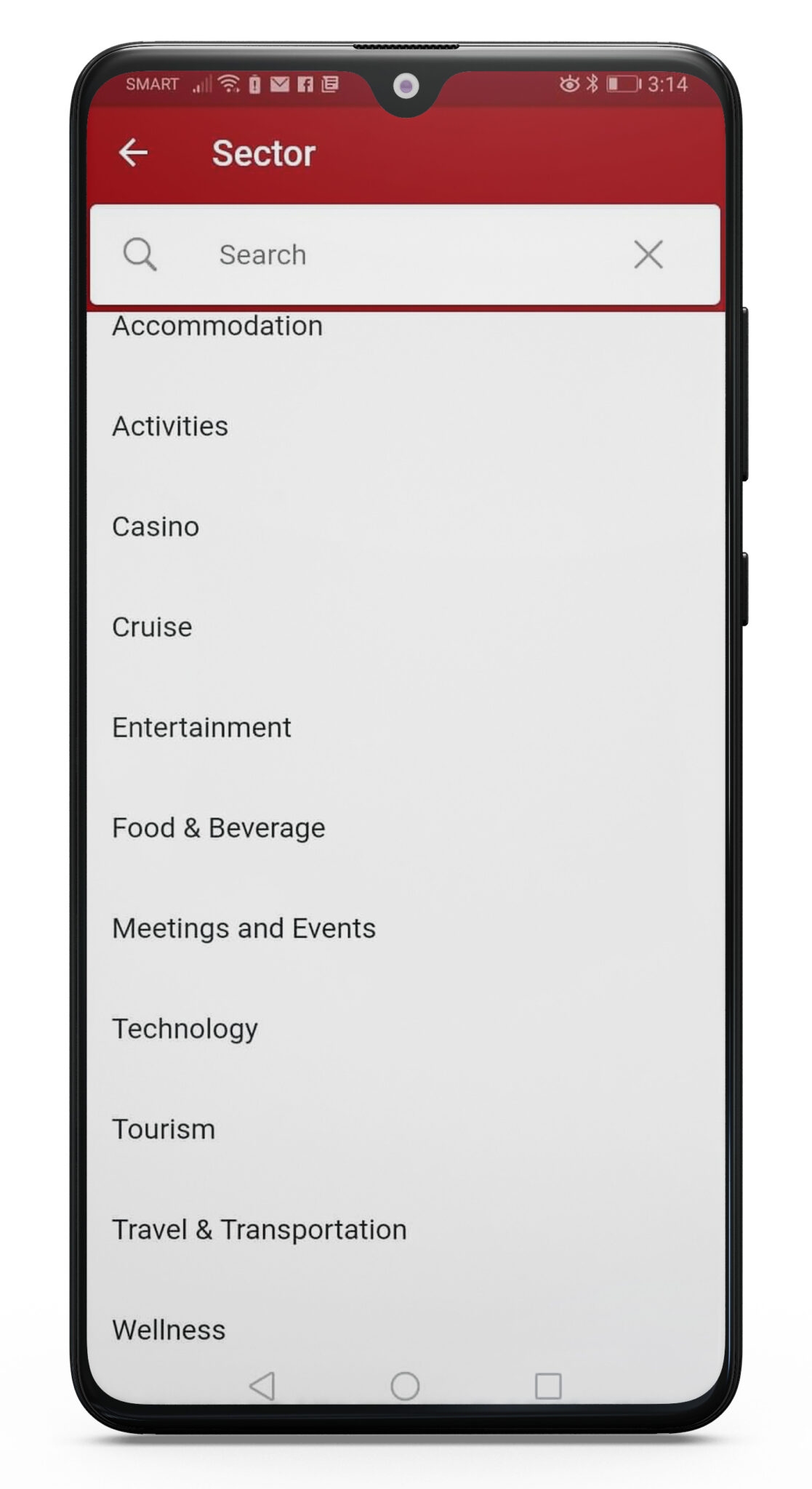This screenshot has height=1489, width=812.
Task: Choose the Tourism sector
Action: coord(164,1129)
